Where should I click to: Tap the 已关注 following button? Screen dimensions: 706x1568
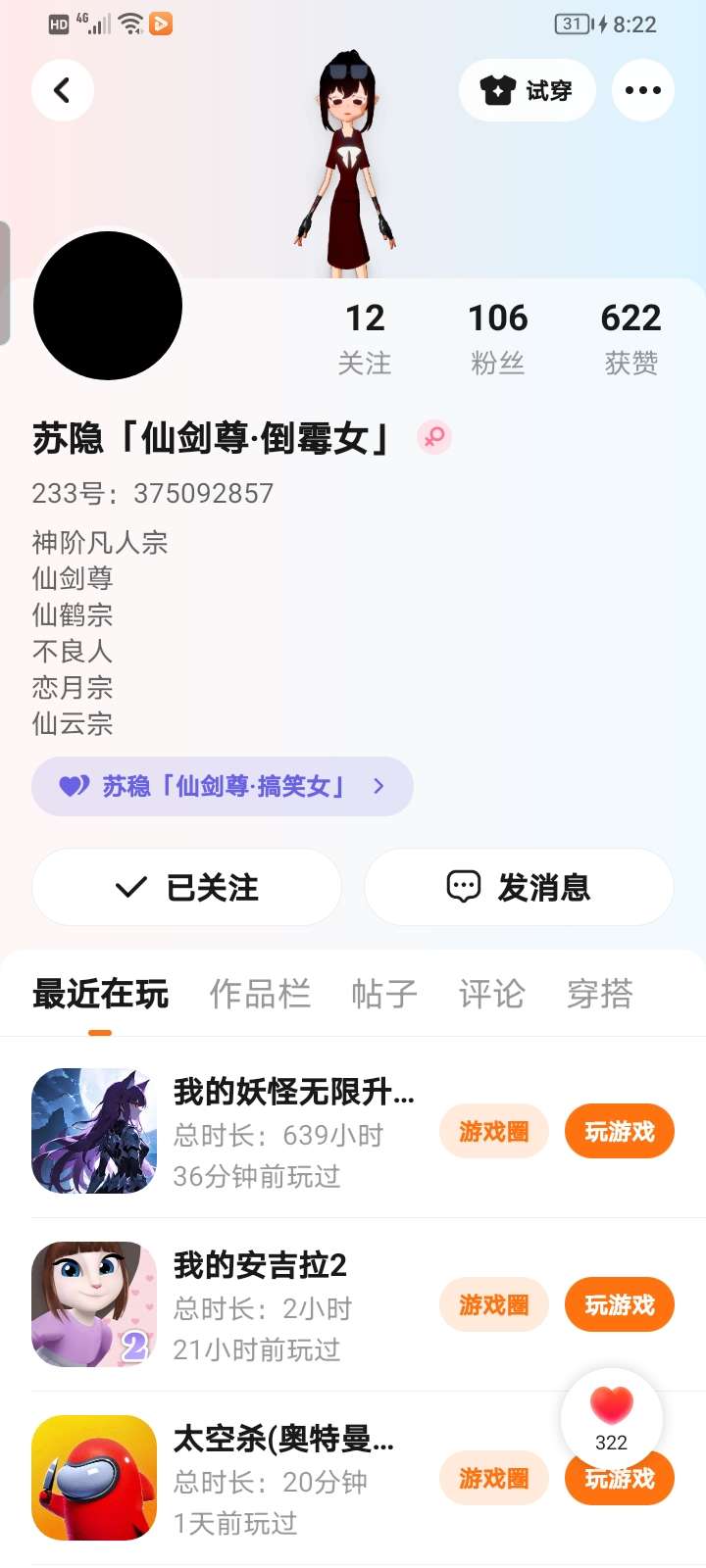pos(186,888)
